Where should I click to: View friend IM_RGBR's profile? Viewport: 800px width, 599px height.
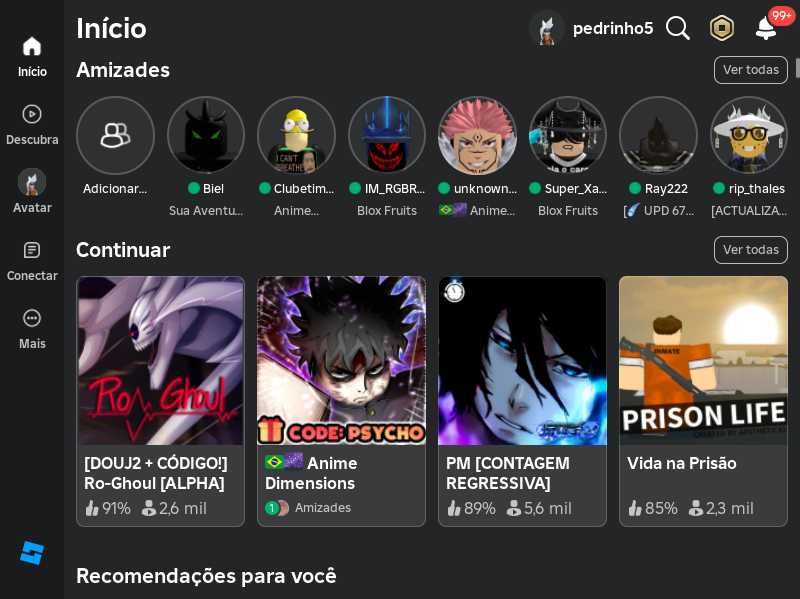(387, 136)
